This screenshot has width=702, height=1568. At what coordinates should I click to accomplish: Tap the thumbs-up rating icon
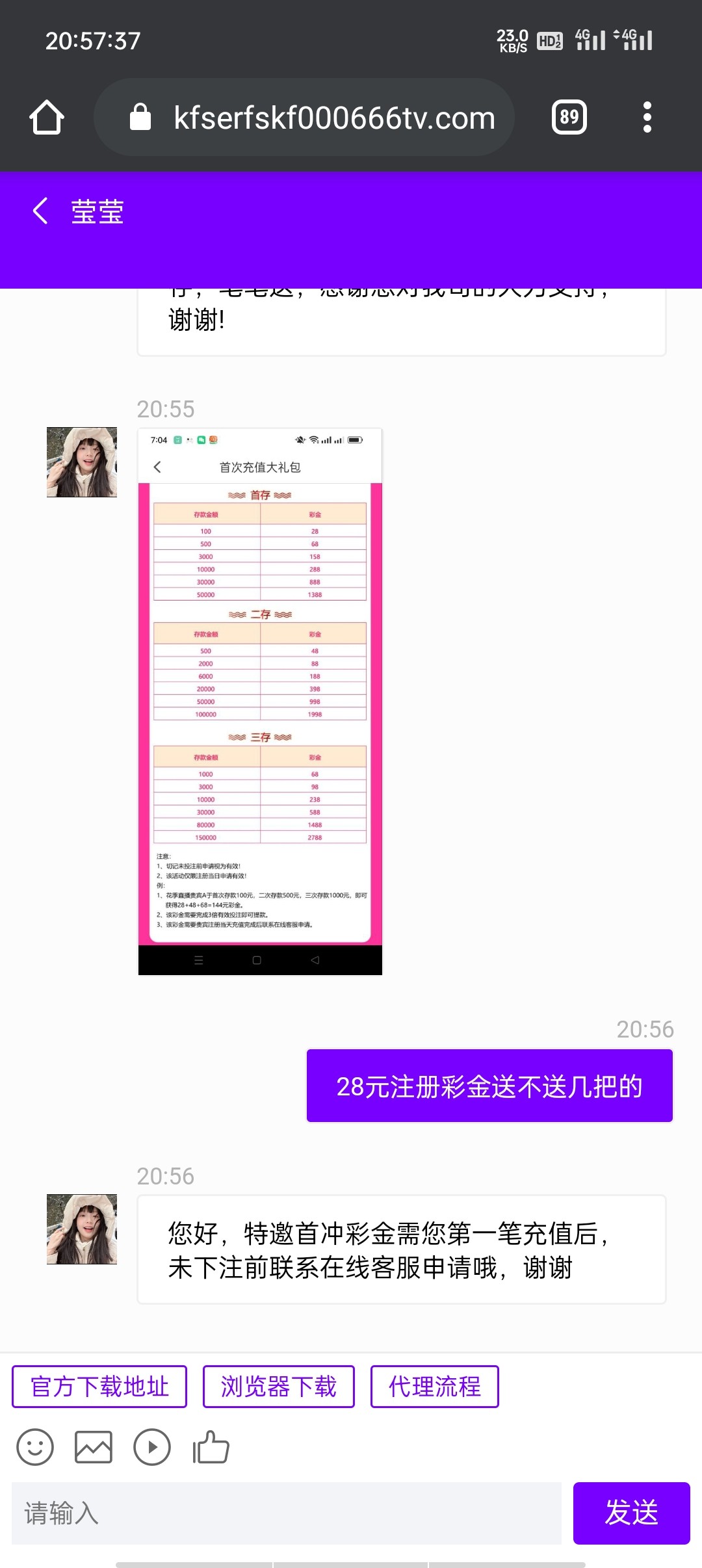(x=211, y=1447)
